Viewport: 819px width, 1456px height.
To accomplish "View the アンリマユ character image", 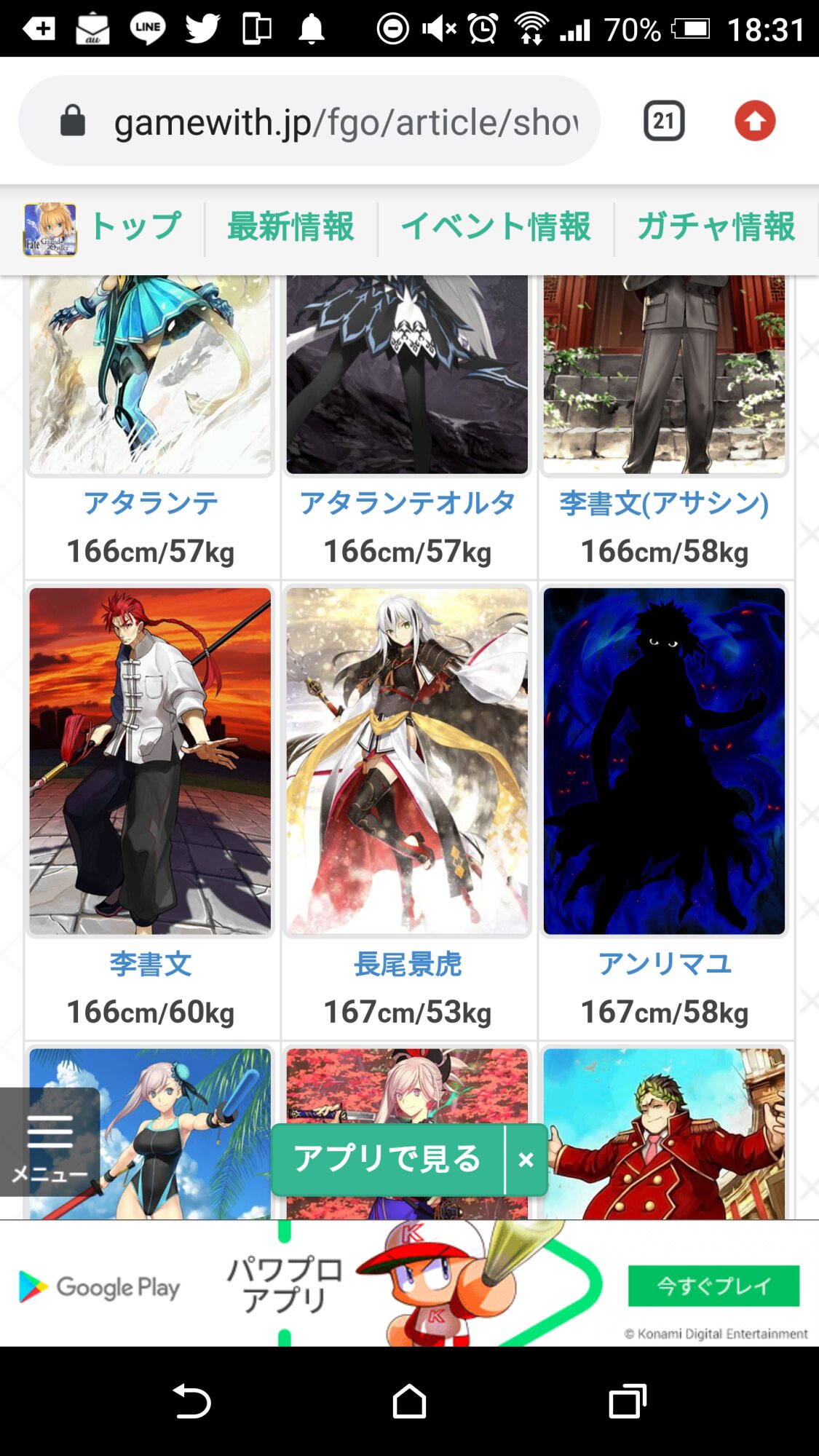I will [x=664, y=761].
